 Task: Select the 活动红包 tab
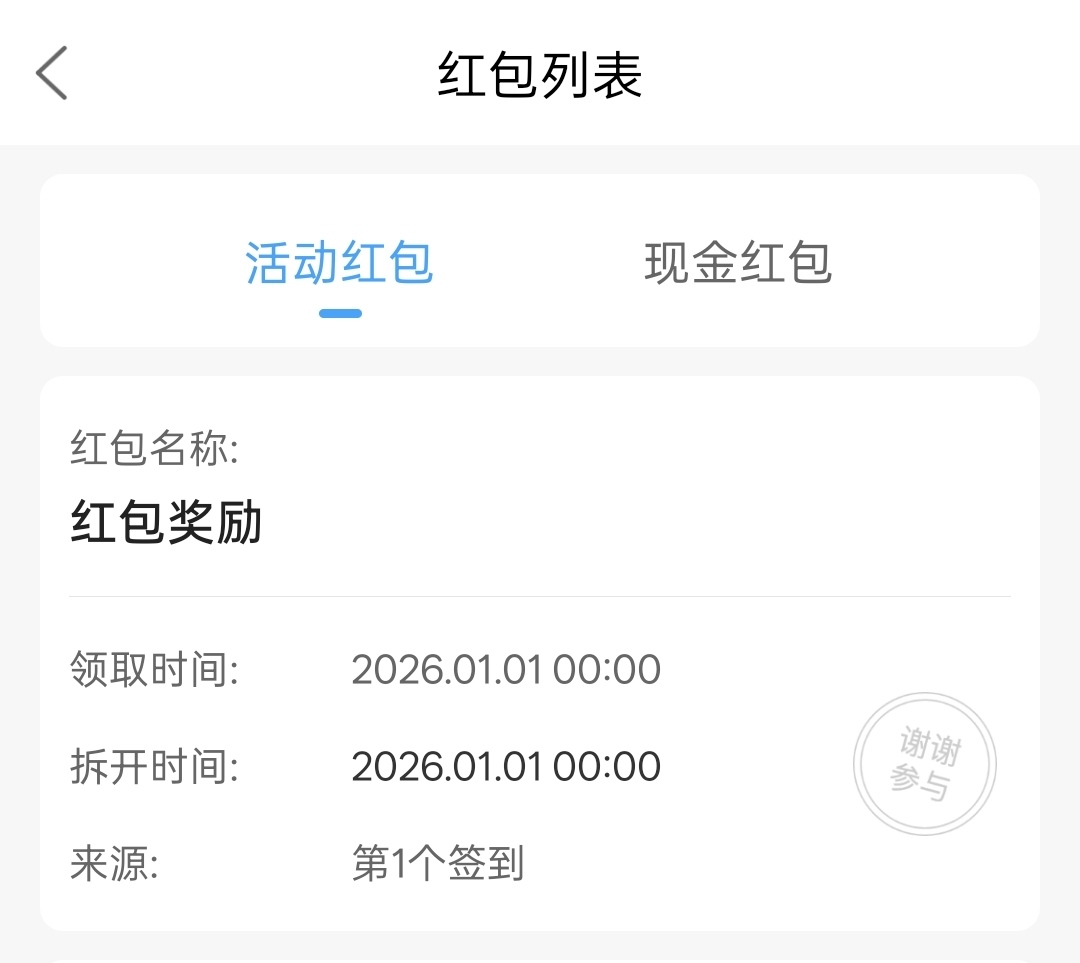(339, 264)
